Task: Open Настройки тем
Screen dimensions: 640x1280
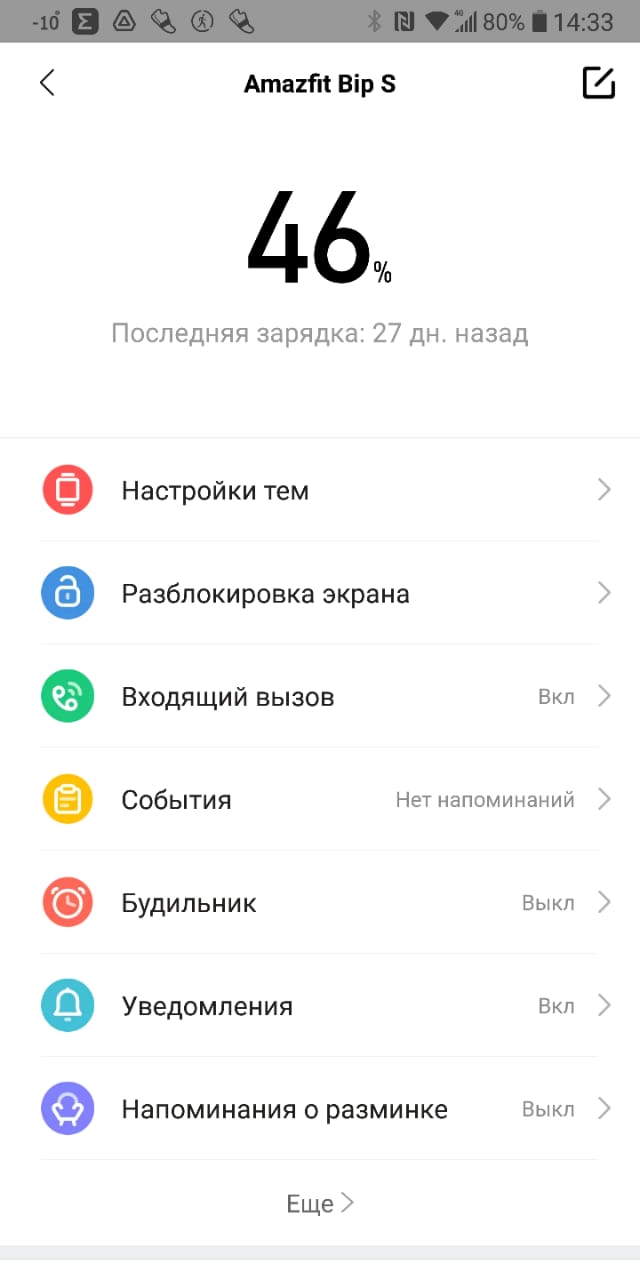Action: point(320,490)
